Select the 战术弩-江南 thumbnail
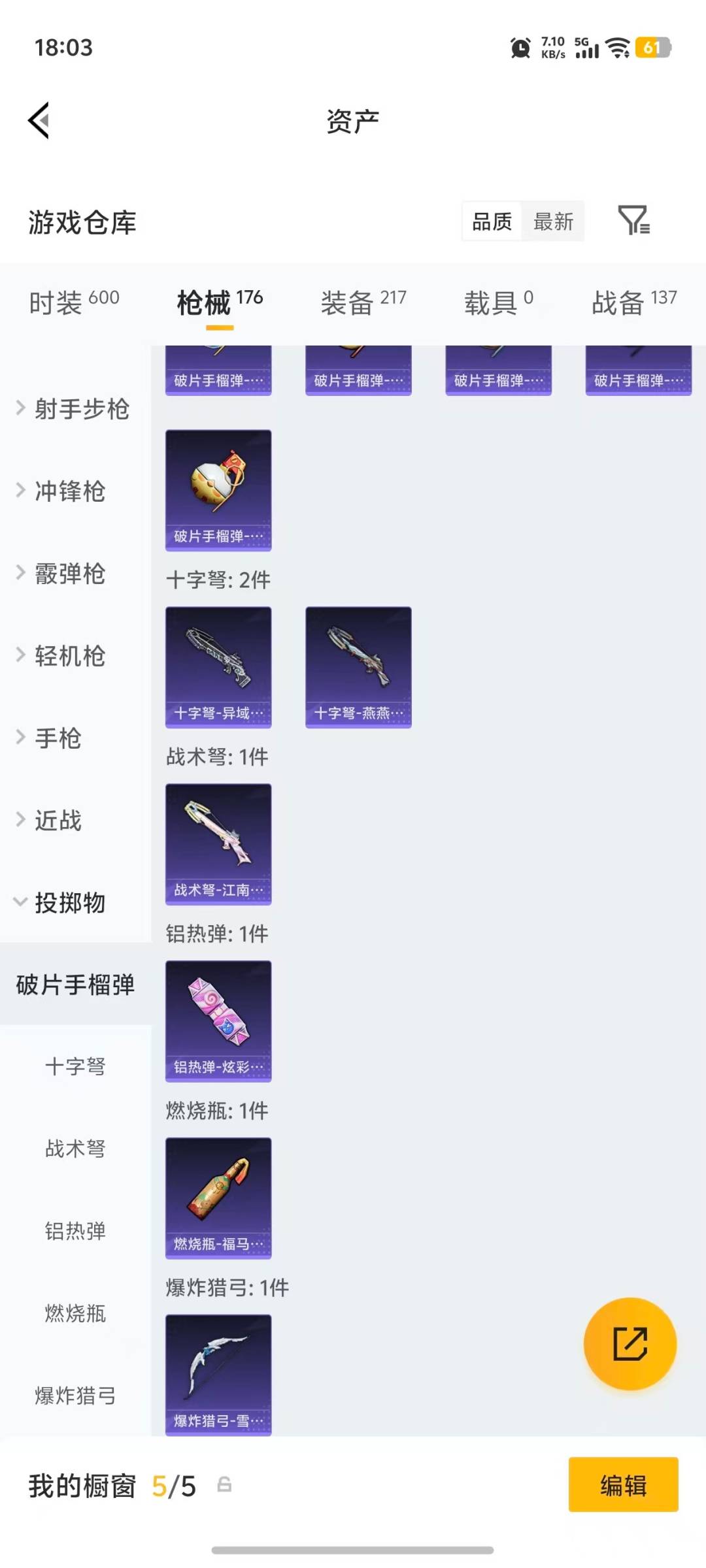The image size is (706, 1568). tap(218, 844)
